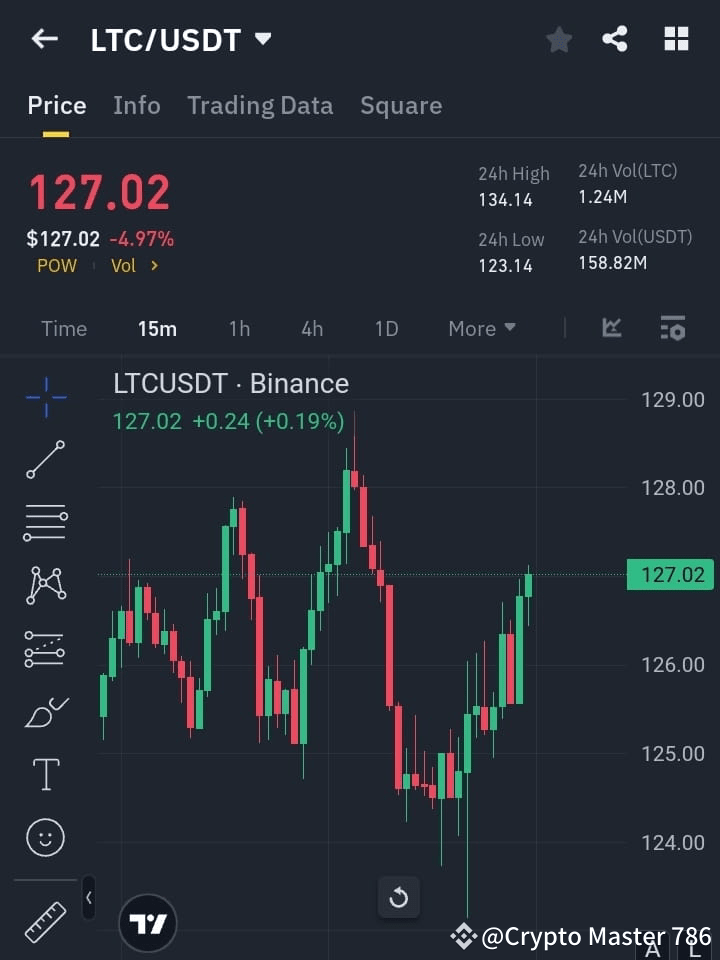Tap the share icon
Image resolution: width=720 pixels, height=960 pixels.
614,39
